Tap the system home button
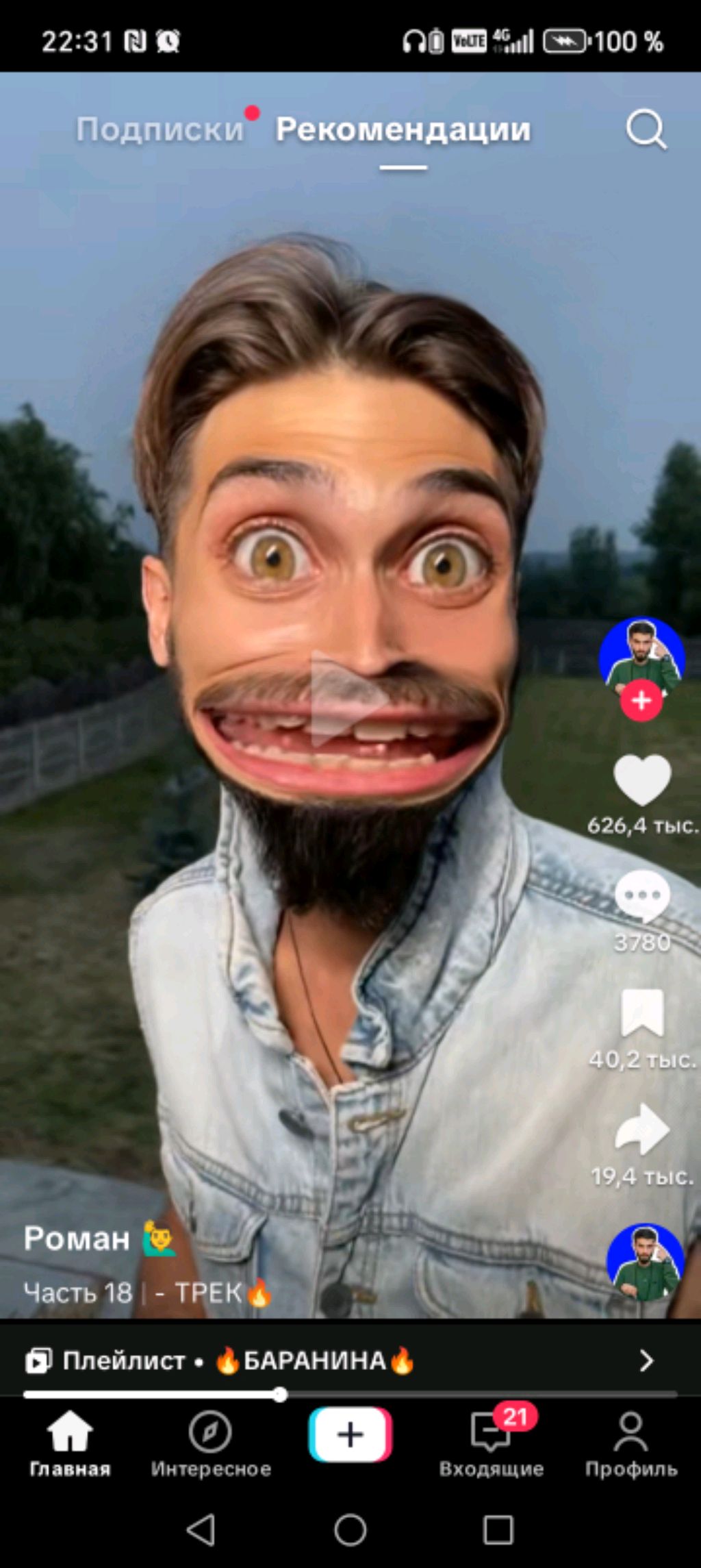Screen dimensions: 701x1568 pyautogui.click(x=350, y=1530)
